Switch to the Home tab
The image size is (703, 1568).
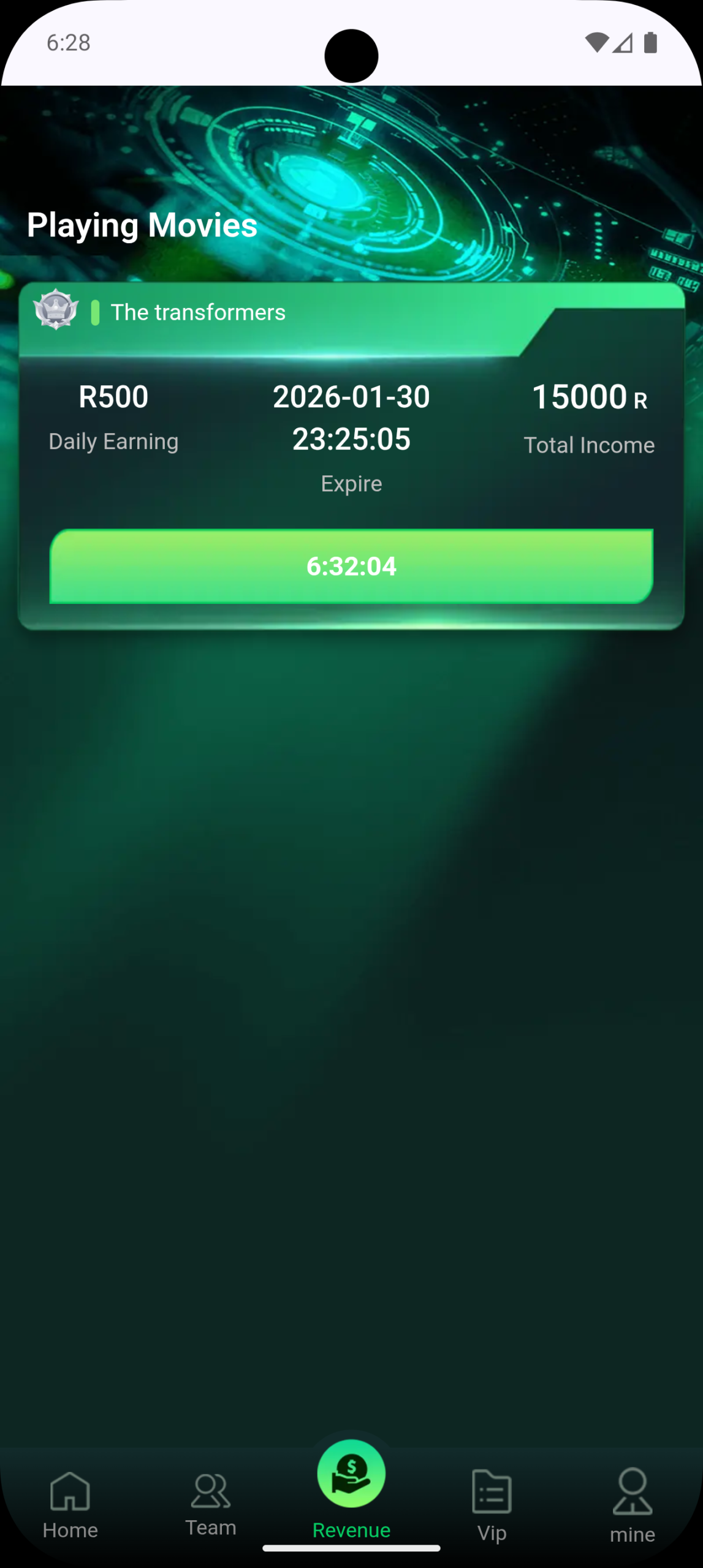tap(70, 1504)
